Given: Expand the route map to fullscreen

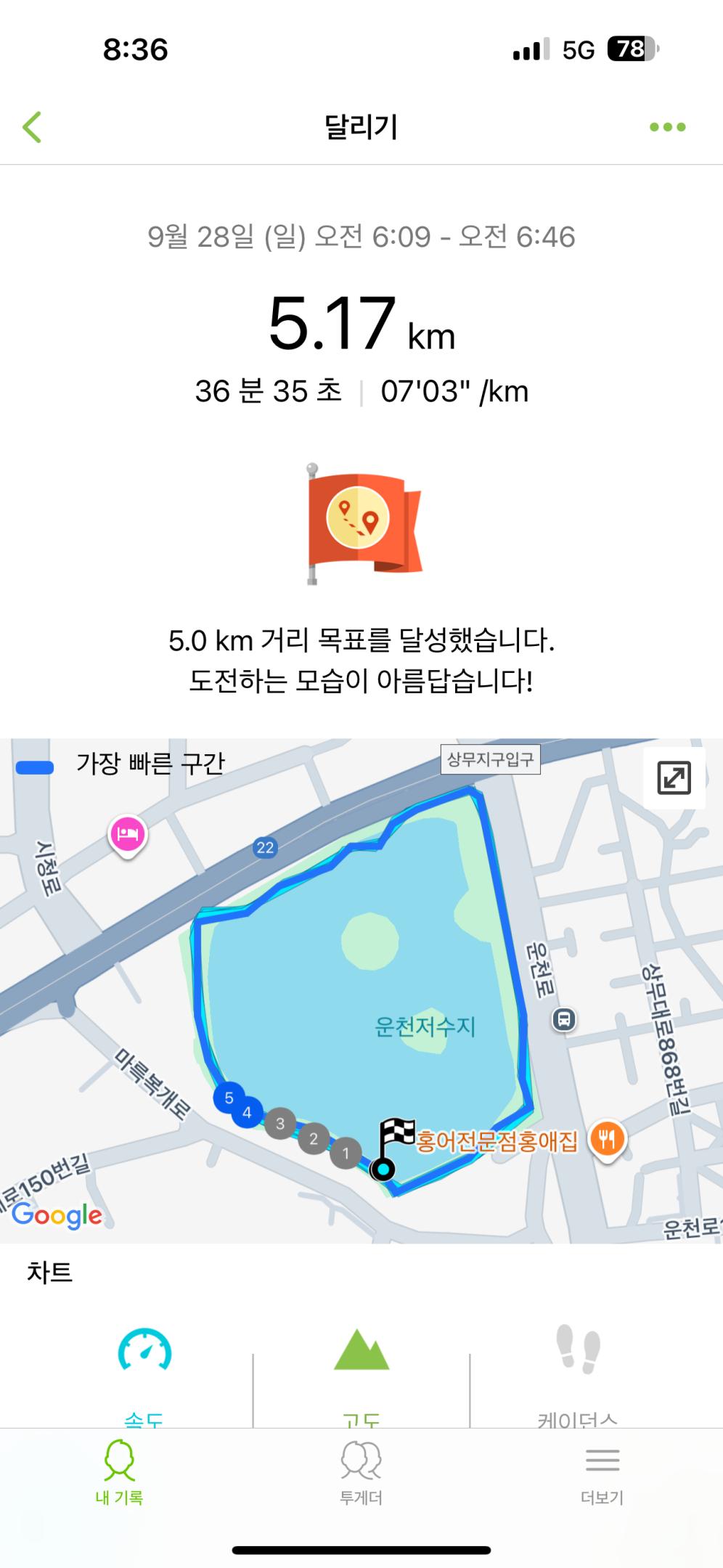Looking at the screenshot, I should click(x=674, y=778).
